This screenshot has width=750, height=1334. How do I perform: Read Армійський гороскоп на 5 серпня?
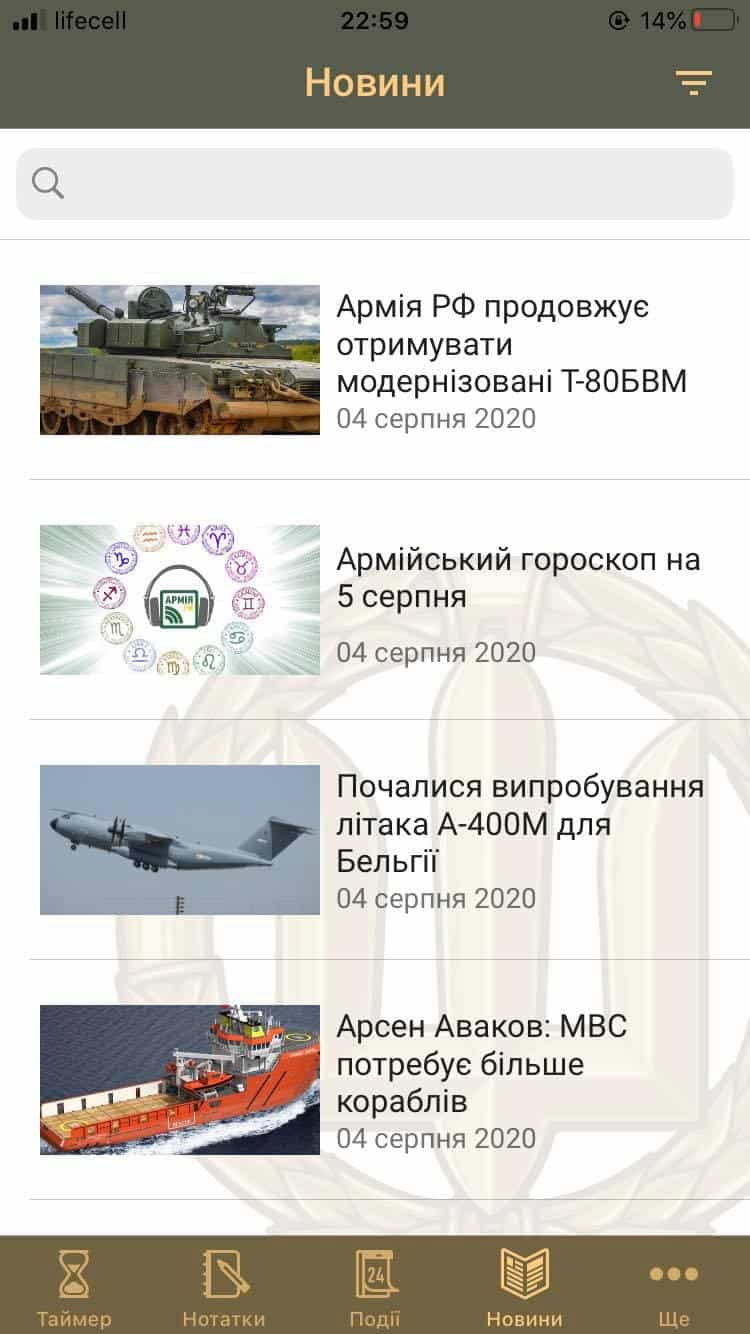(x=517, y=578)
